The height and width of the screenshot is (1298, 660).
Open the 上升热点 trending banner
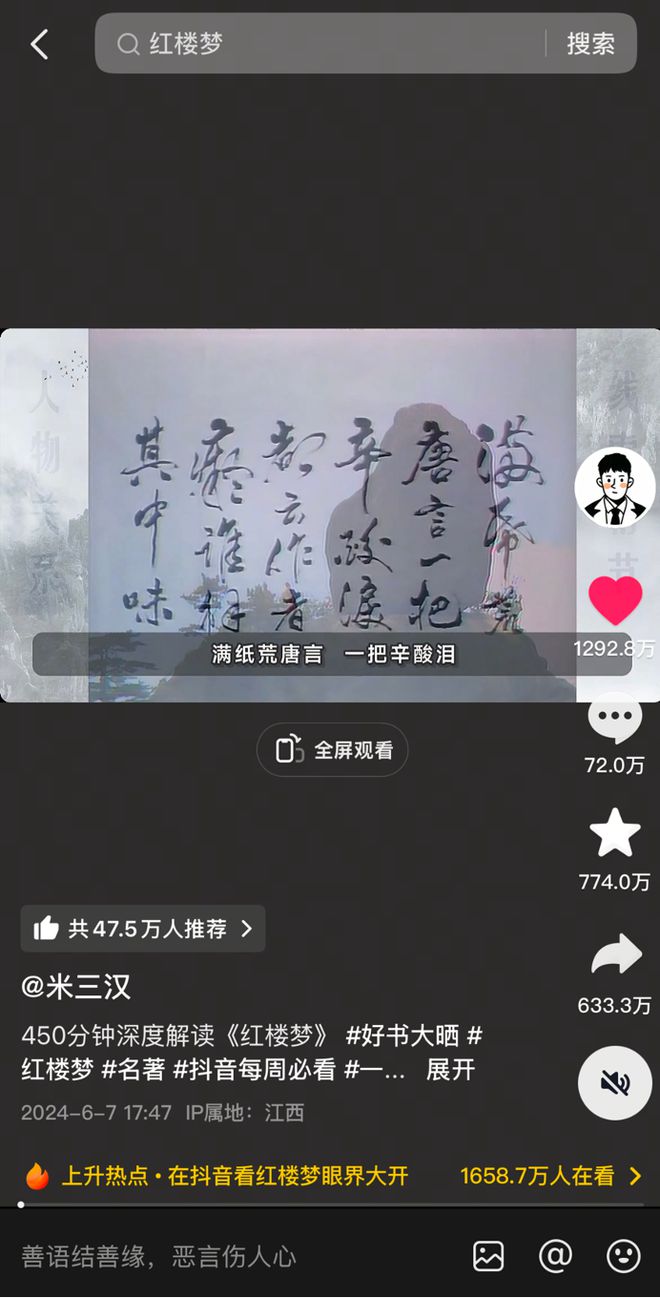click(x=330, y=1176)
